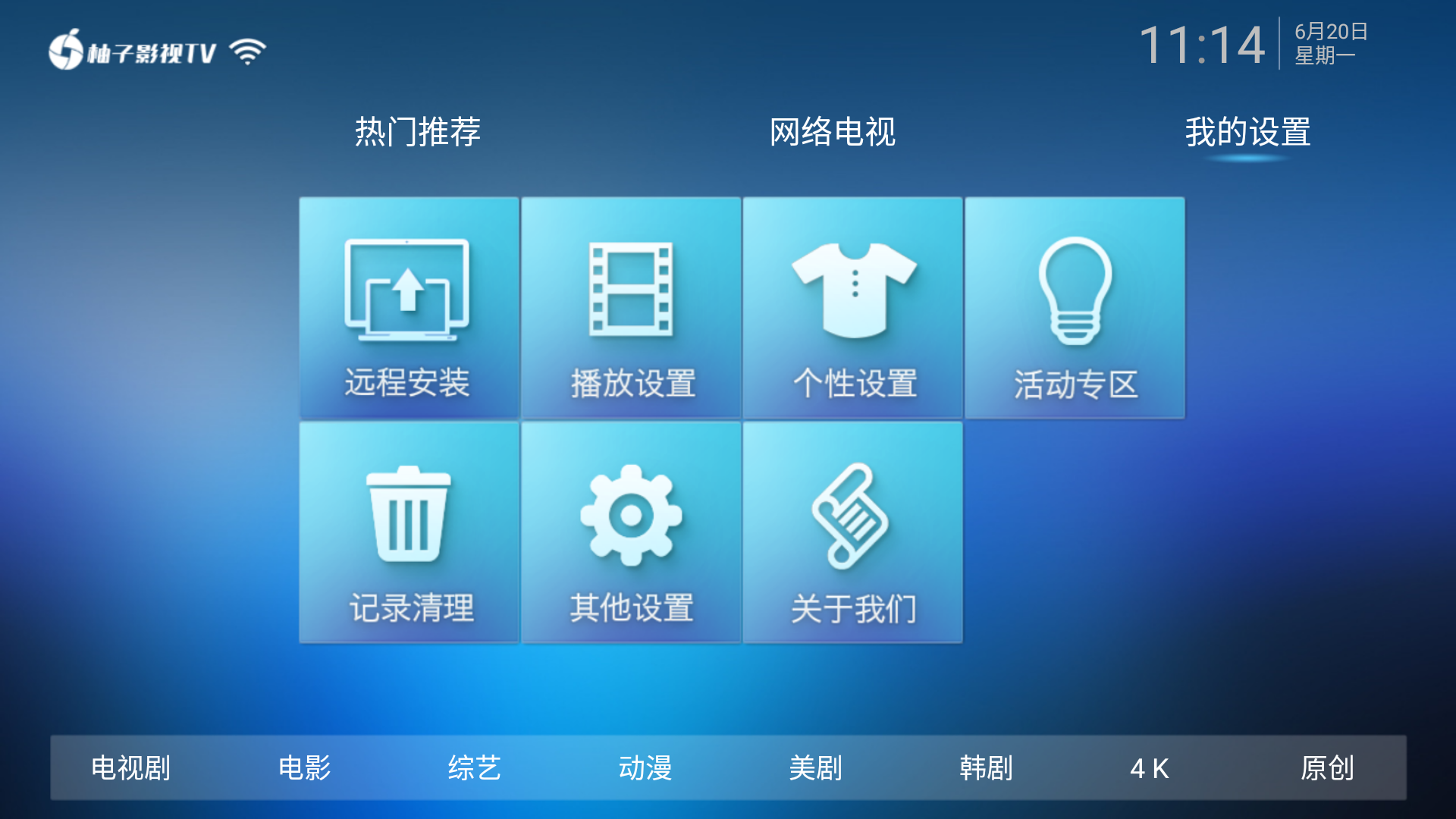1456x819 pixels.
Task: Browse the 动漫 category
Action: pyautogui.click(x=645, y=767)
